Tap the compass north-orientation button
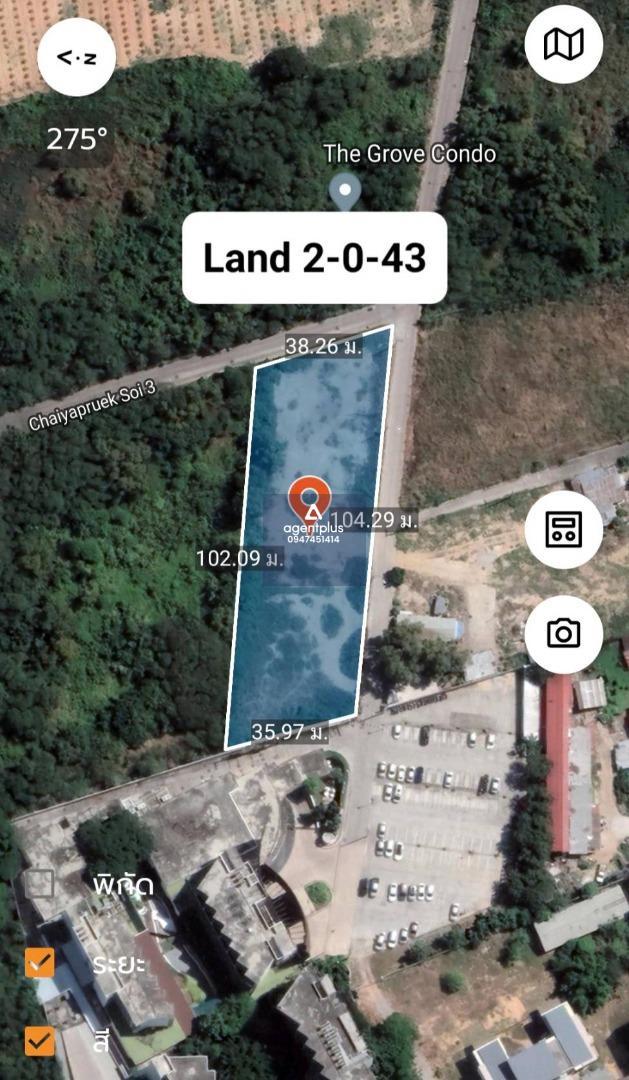The height and width of the screenshot is (1080, 629). coord(76,58)
